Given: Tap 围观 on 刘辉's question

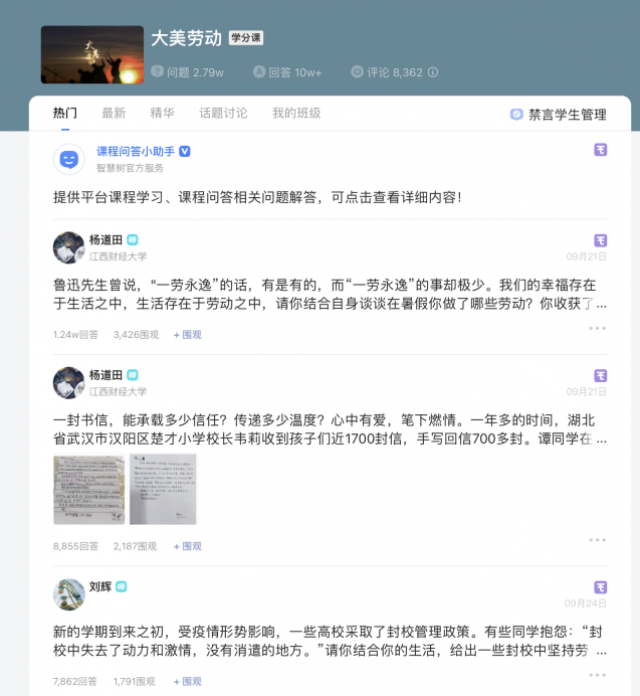Looking at the screenshot, I should coord(187,681).
